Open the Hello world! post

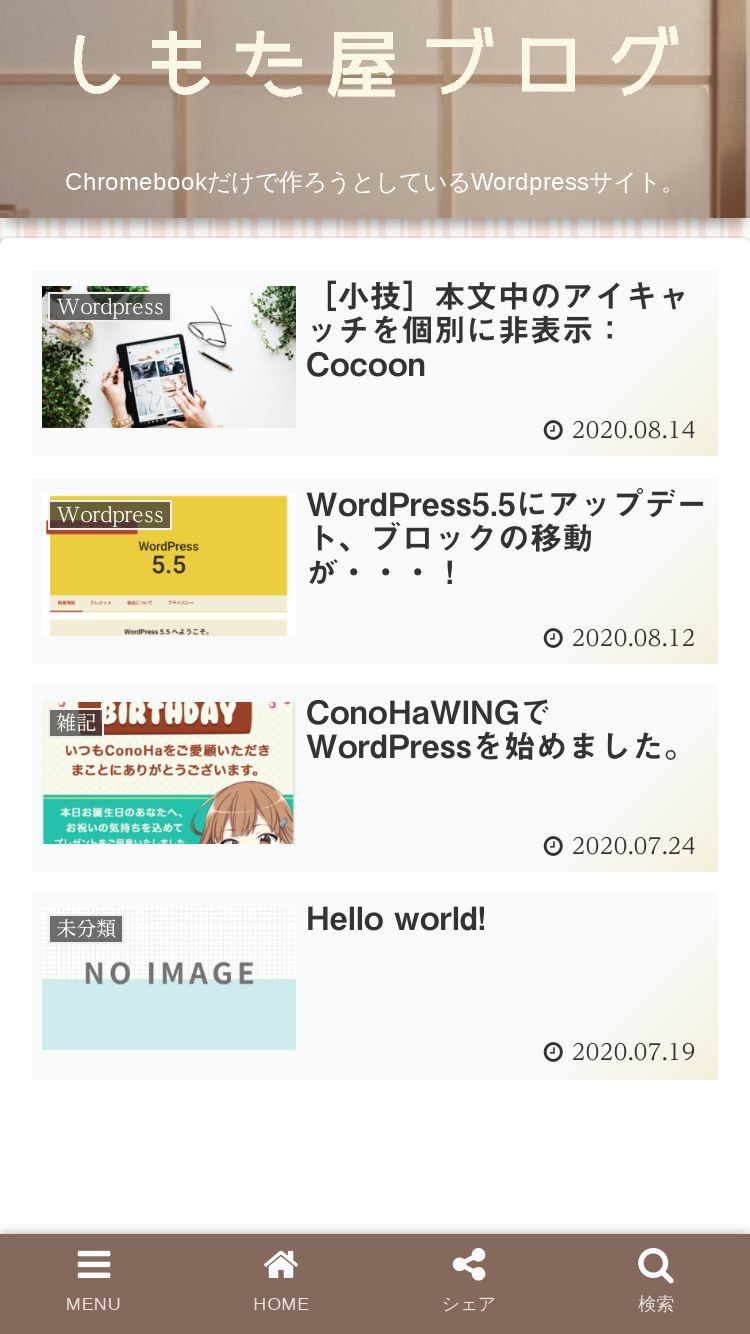(x=375, y=986)
